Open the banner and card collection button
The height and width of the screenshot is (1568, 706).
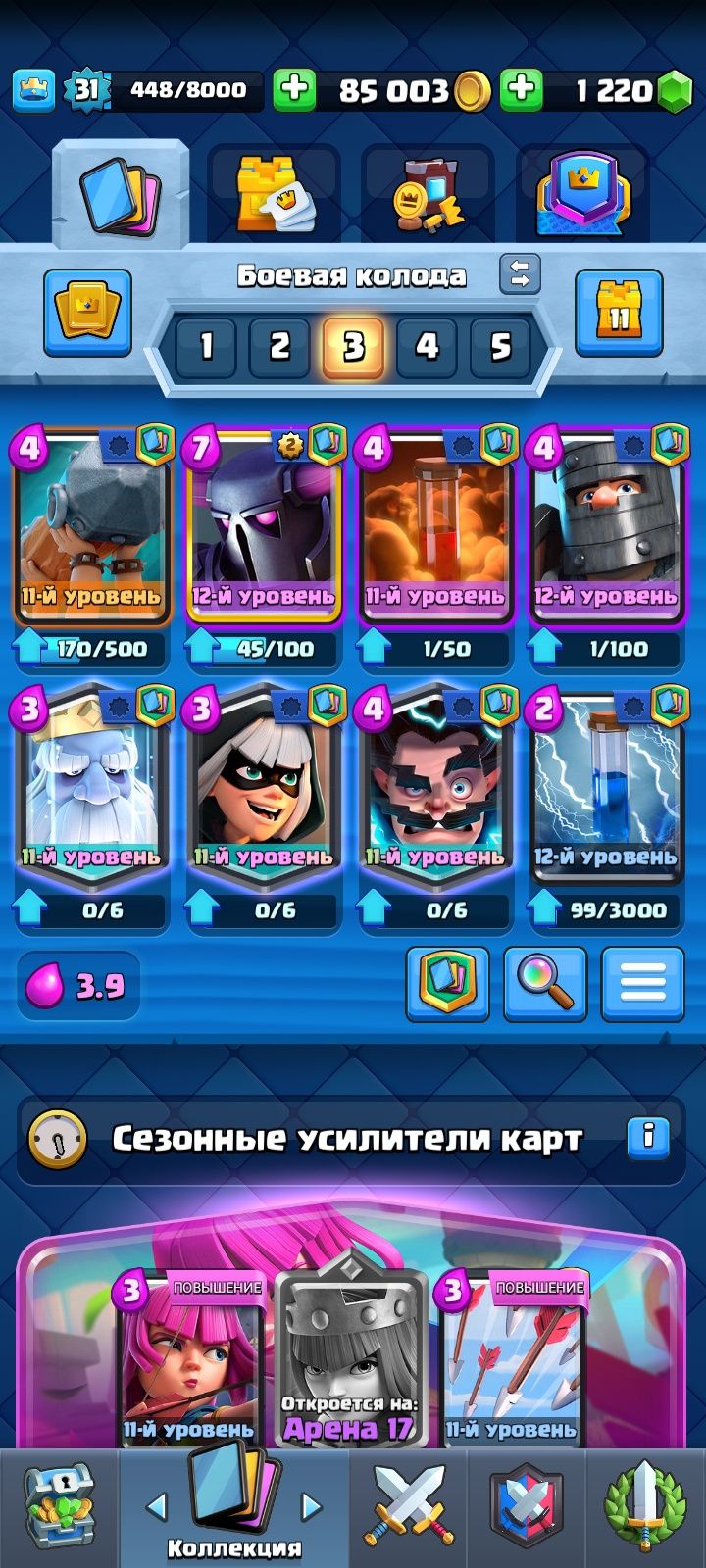coord(87,312)
